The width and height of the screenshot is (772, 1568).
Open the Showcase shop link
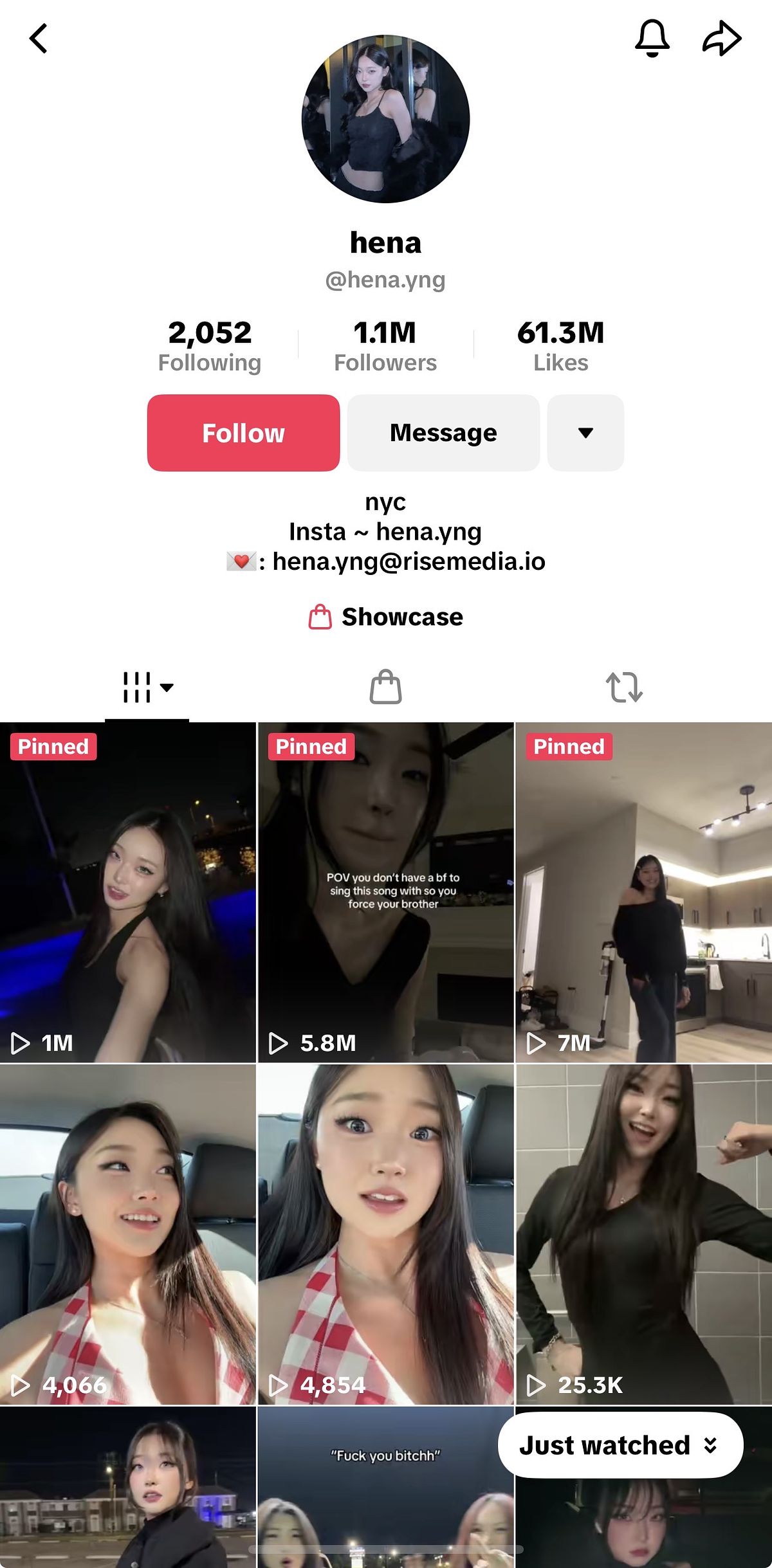click(386, 617)
